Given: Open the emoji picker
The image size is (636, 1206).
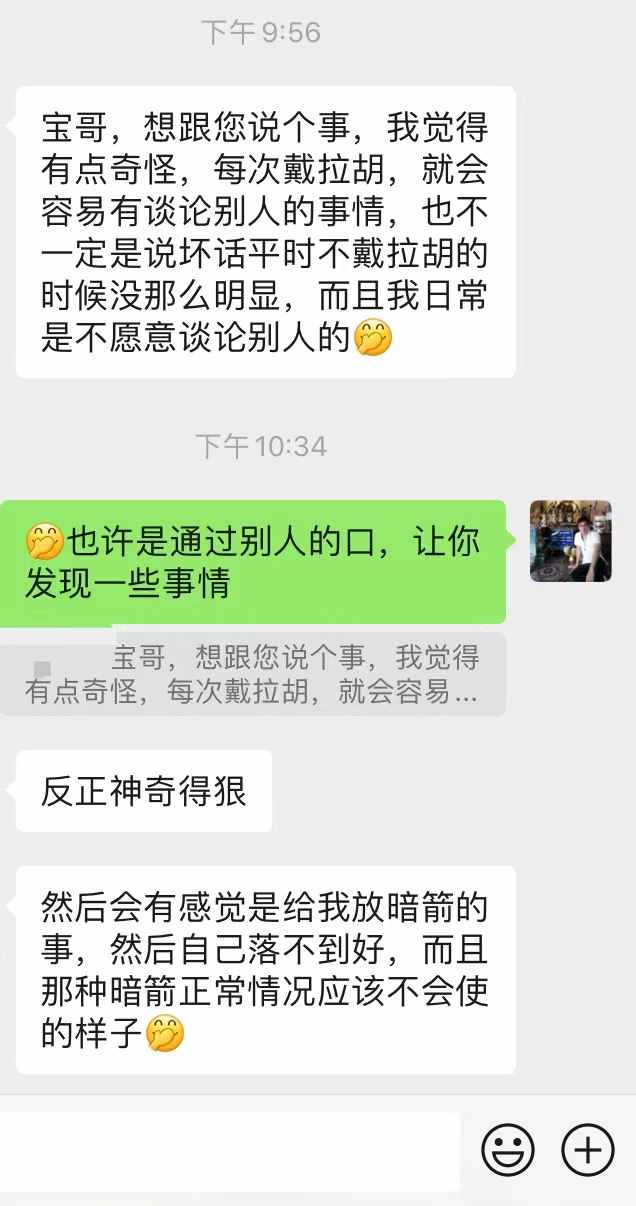Looking at the screenshot, I should pos(507,1150).
